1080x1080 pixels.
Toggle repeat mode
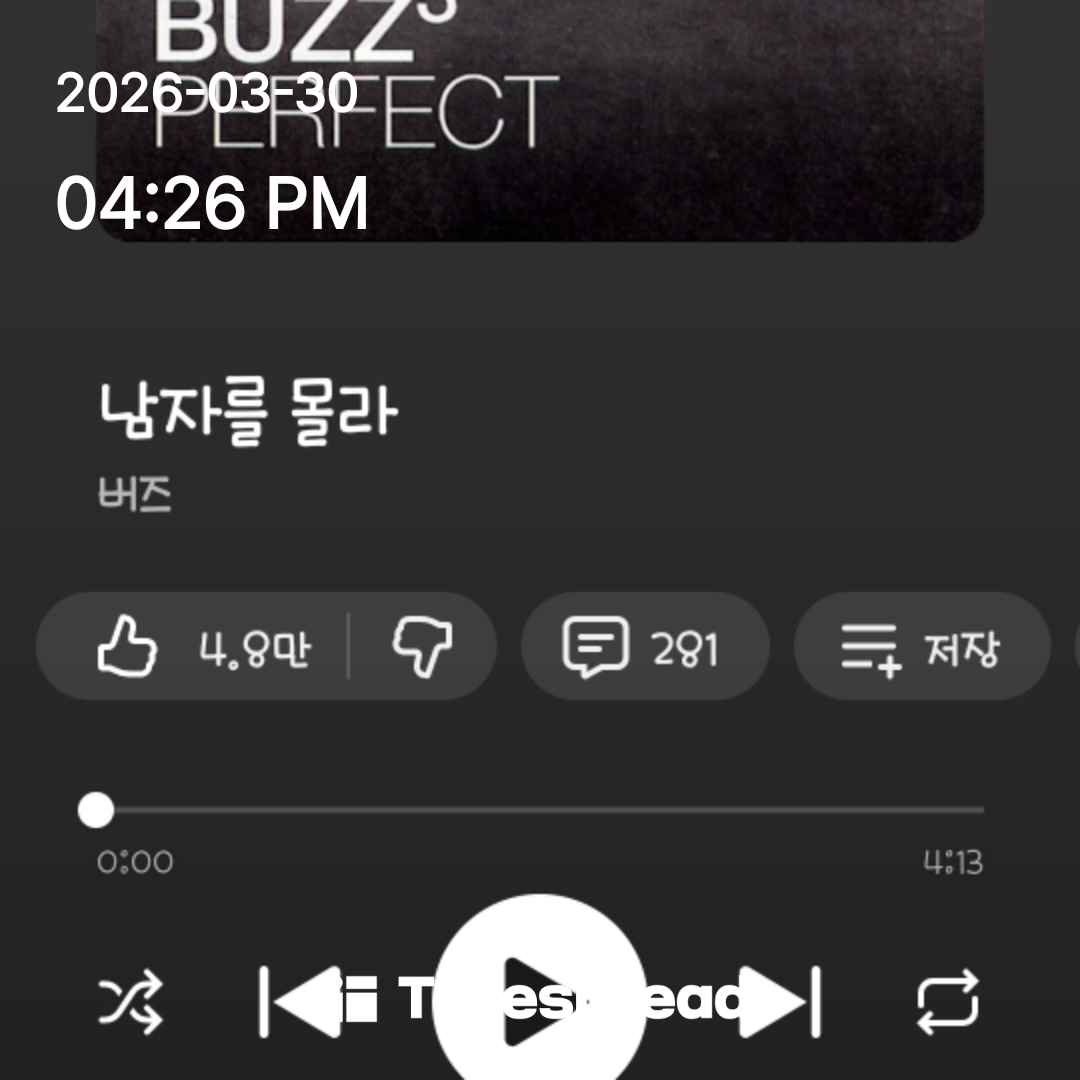947,1003
